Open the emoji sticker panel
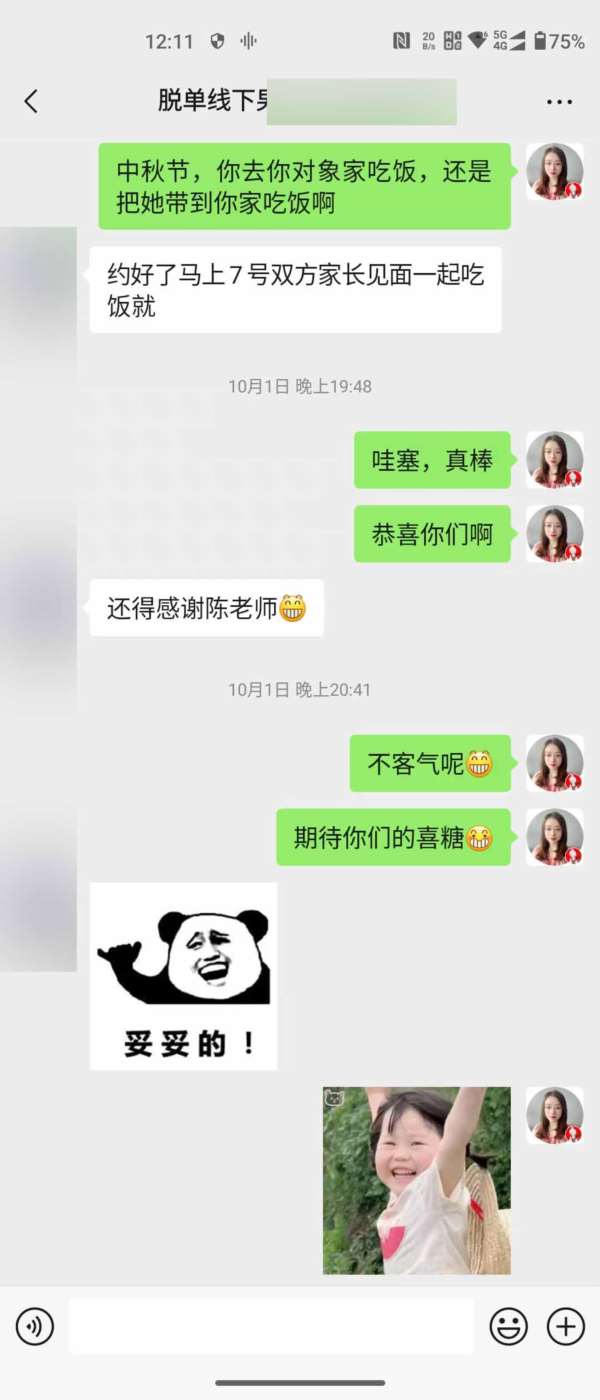The height and width of the screenshot is (1400, 600). [508, 1327]
